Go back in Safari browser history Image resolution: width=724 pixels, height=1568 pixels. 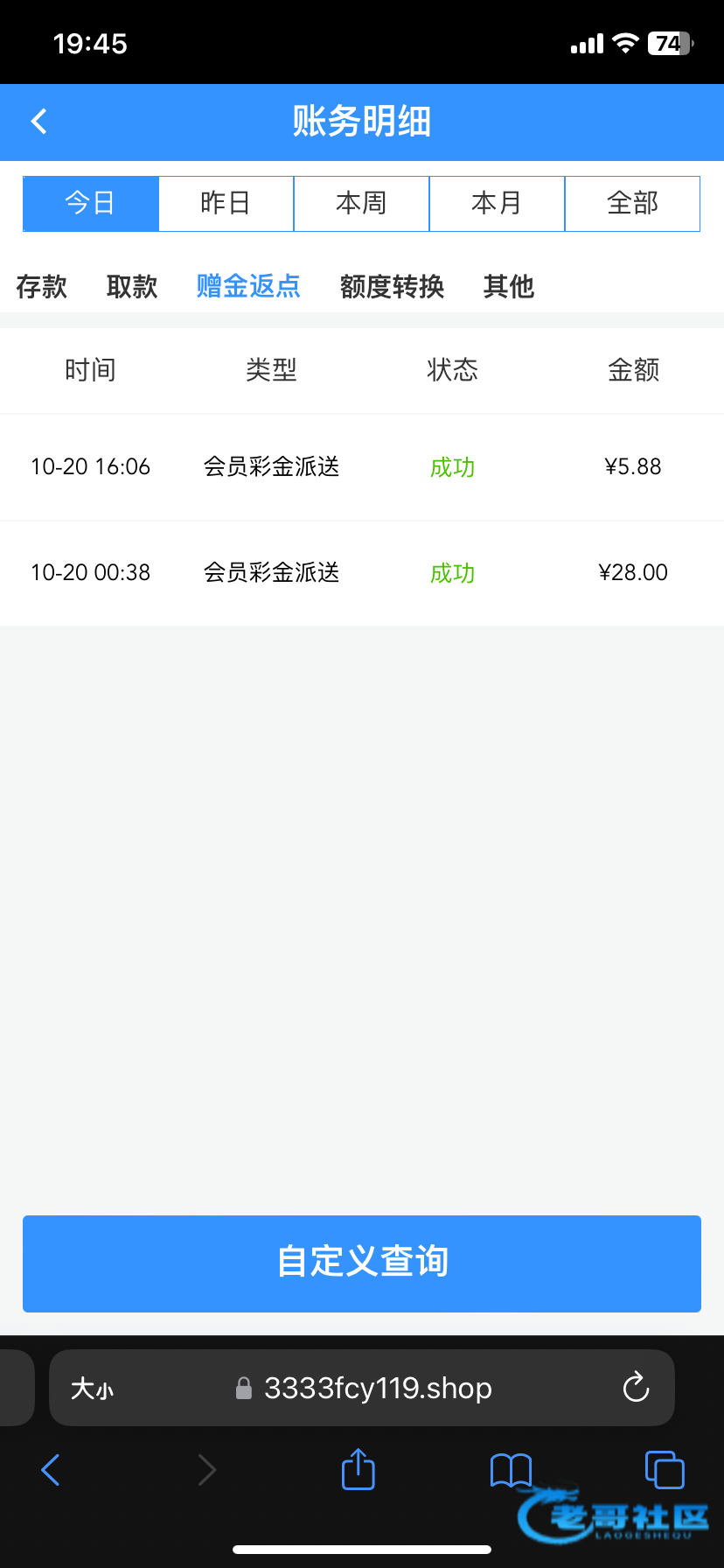51,1470
